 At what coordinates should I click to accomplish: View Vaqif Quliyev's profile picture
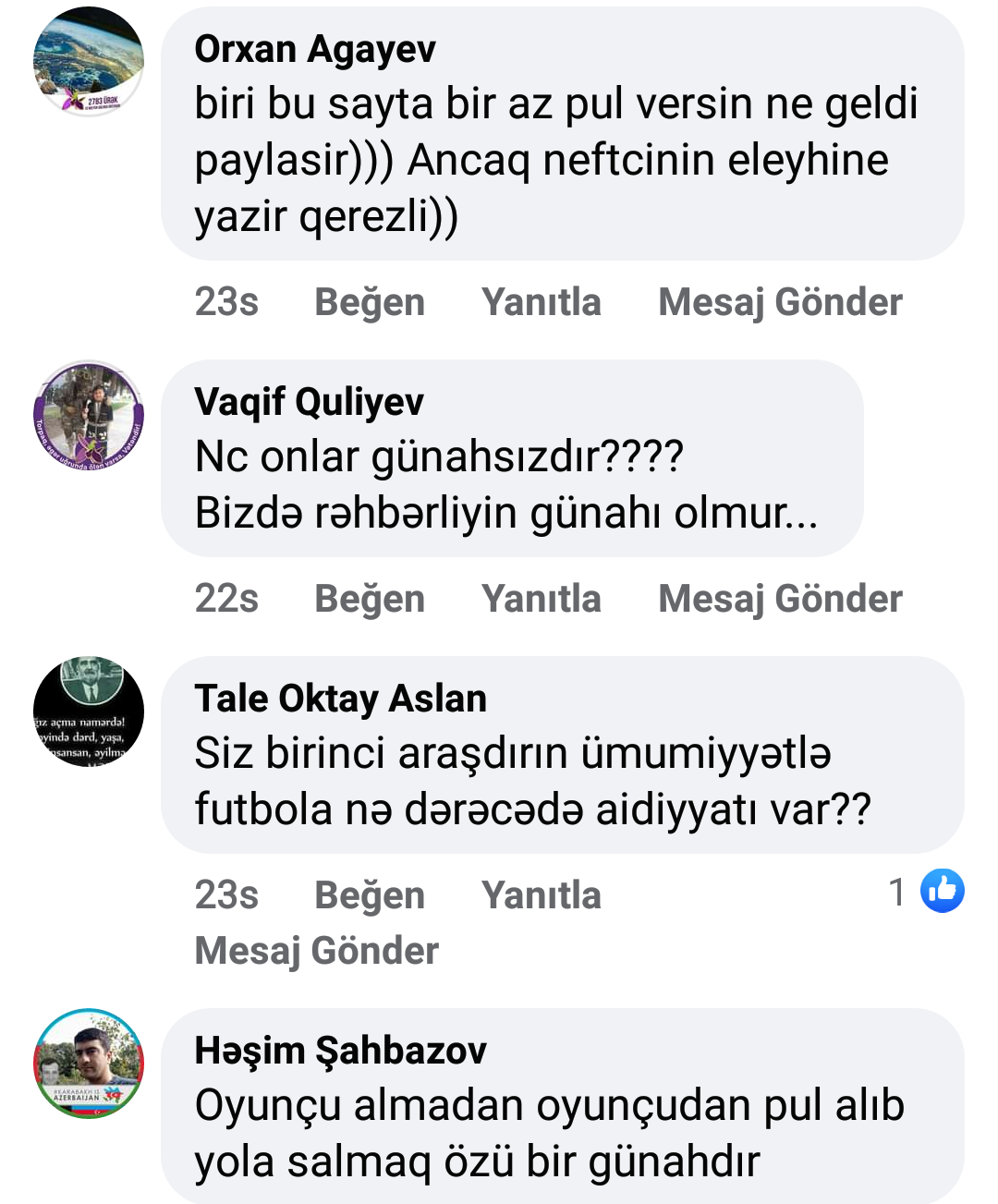coord(89,416)
